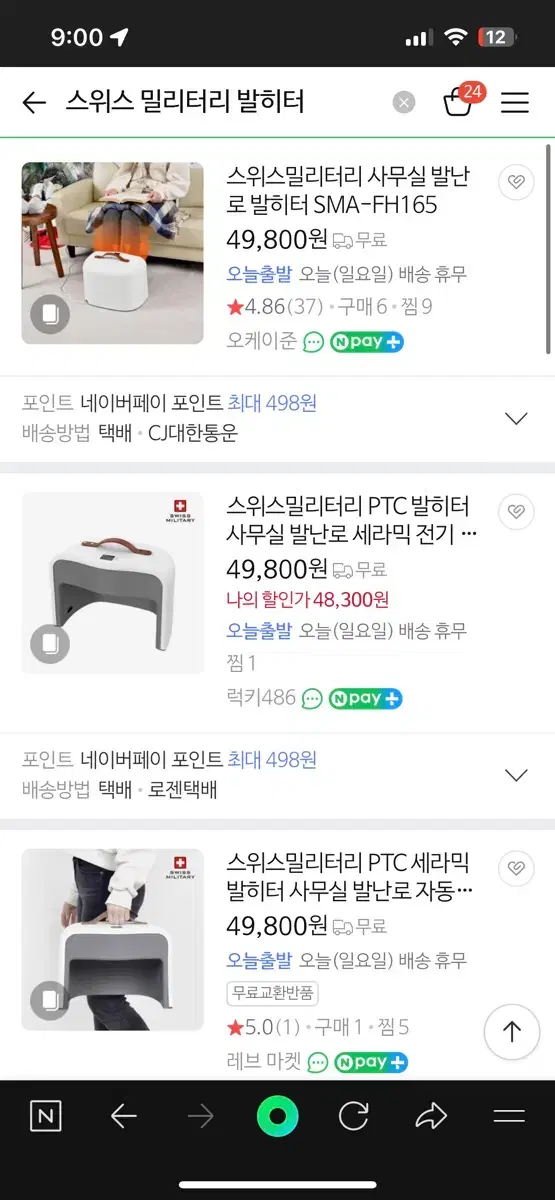Screen dimensions: 555x1200
Task: Wishlist the 럭키486 PTC heater listing
Action: tap(515, 511)
